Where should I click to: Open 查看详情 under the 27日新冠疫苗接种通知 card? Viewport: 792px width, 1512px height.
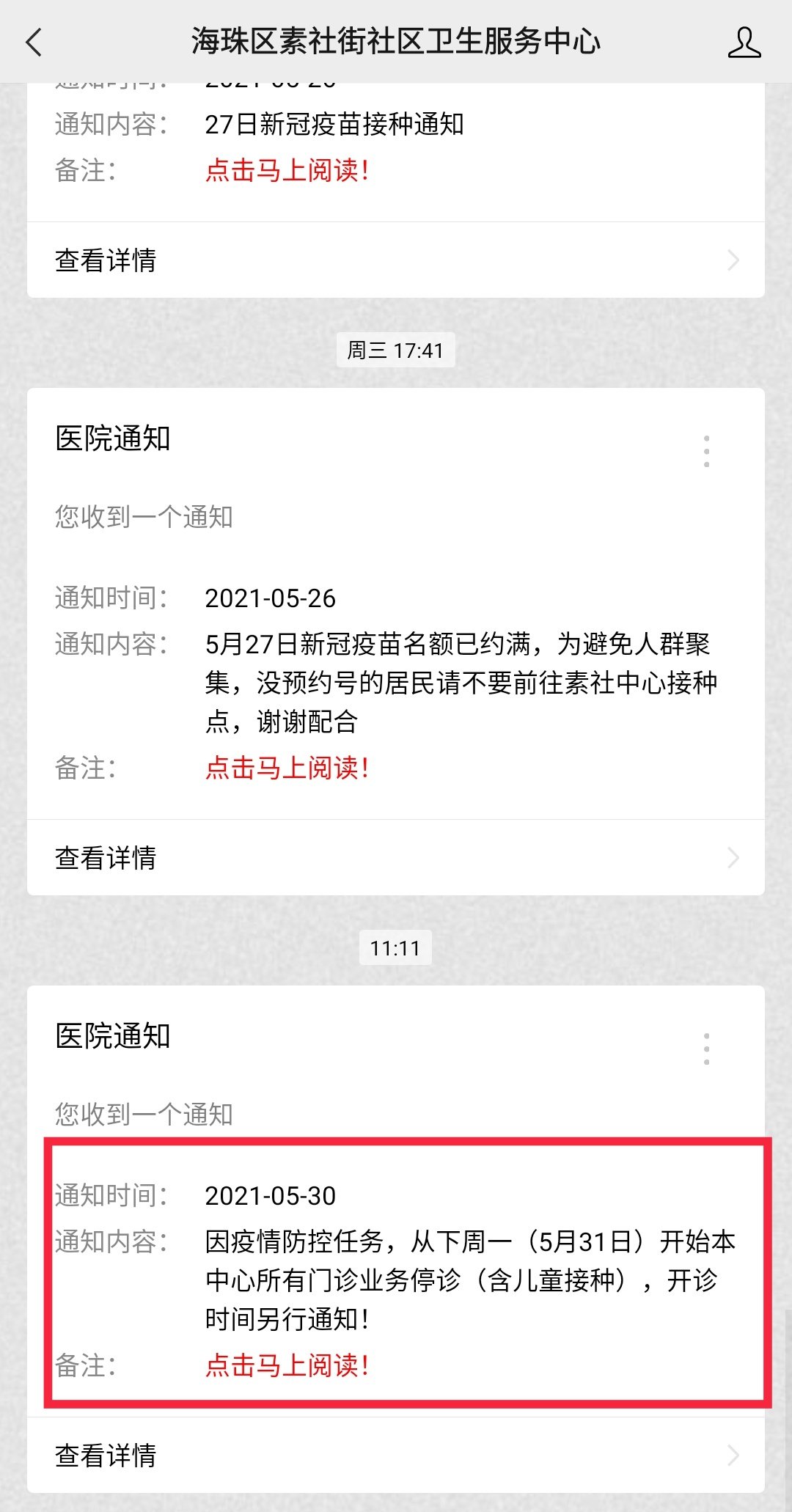[x=396, y=260]
